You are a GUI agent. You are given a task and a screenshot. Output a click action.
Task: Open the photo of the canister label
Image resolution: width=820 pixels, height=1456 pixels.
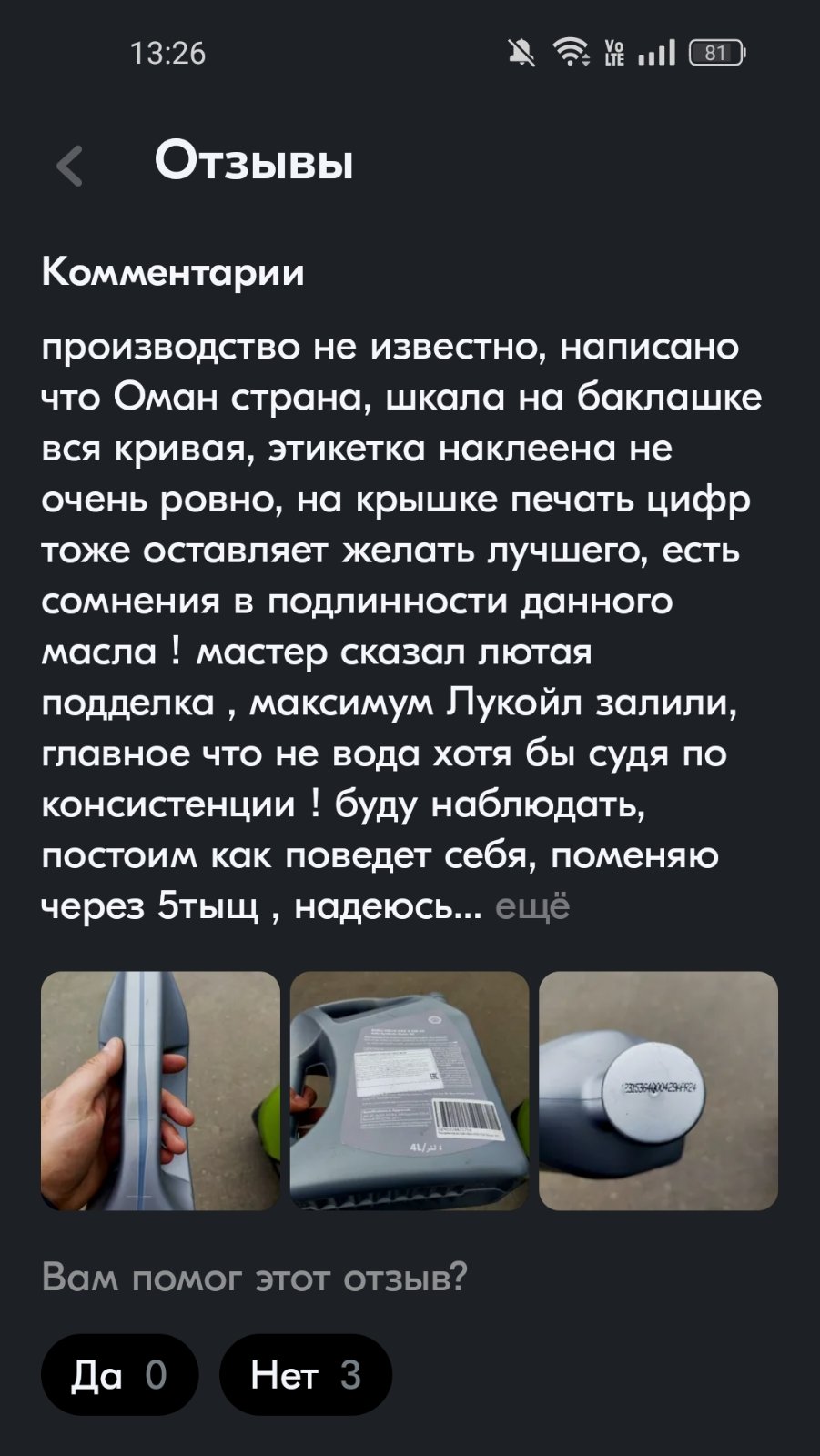(410, 1091)
